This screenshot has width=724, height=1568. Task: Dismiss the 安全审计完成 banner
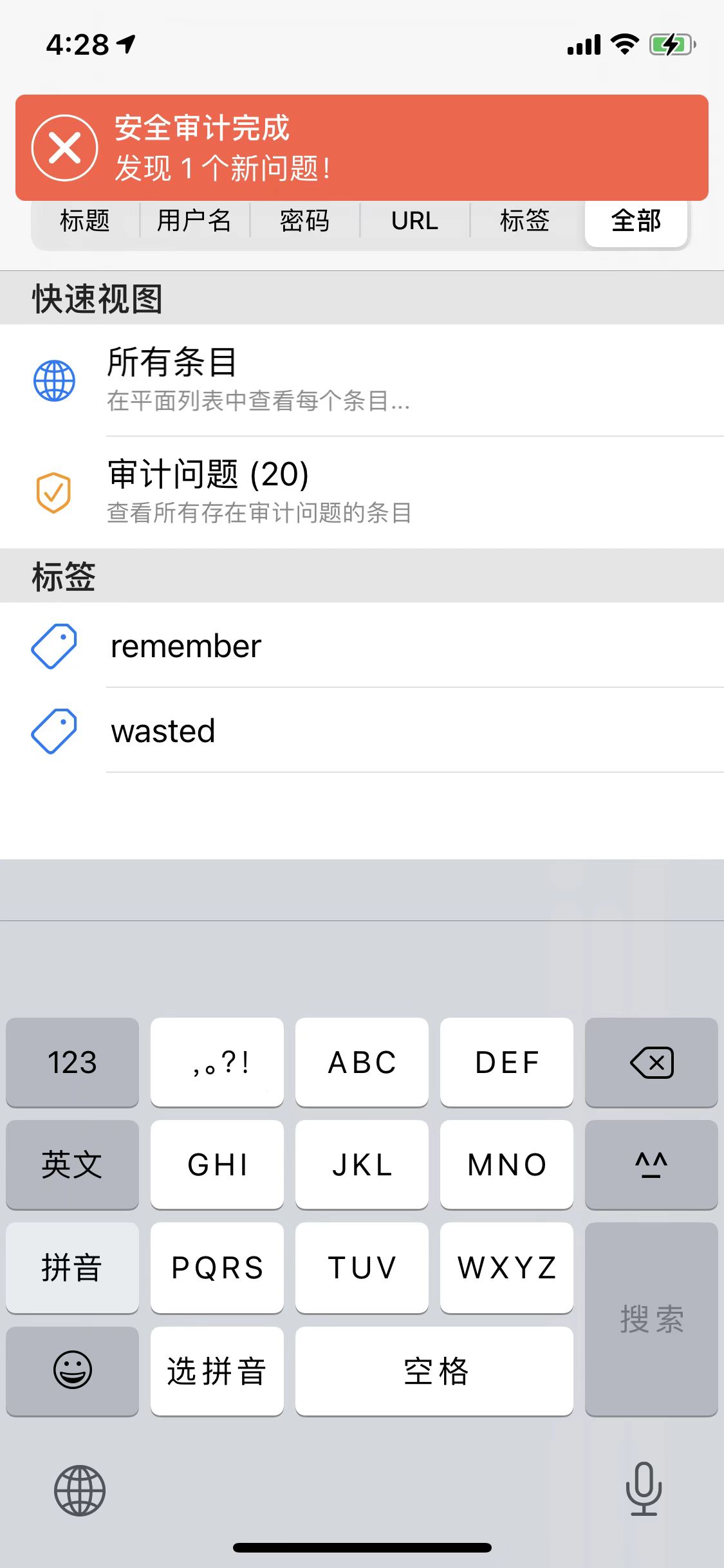coord(64,148)
